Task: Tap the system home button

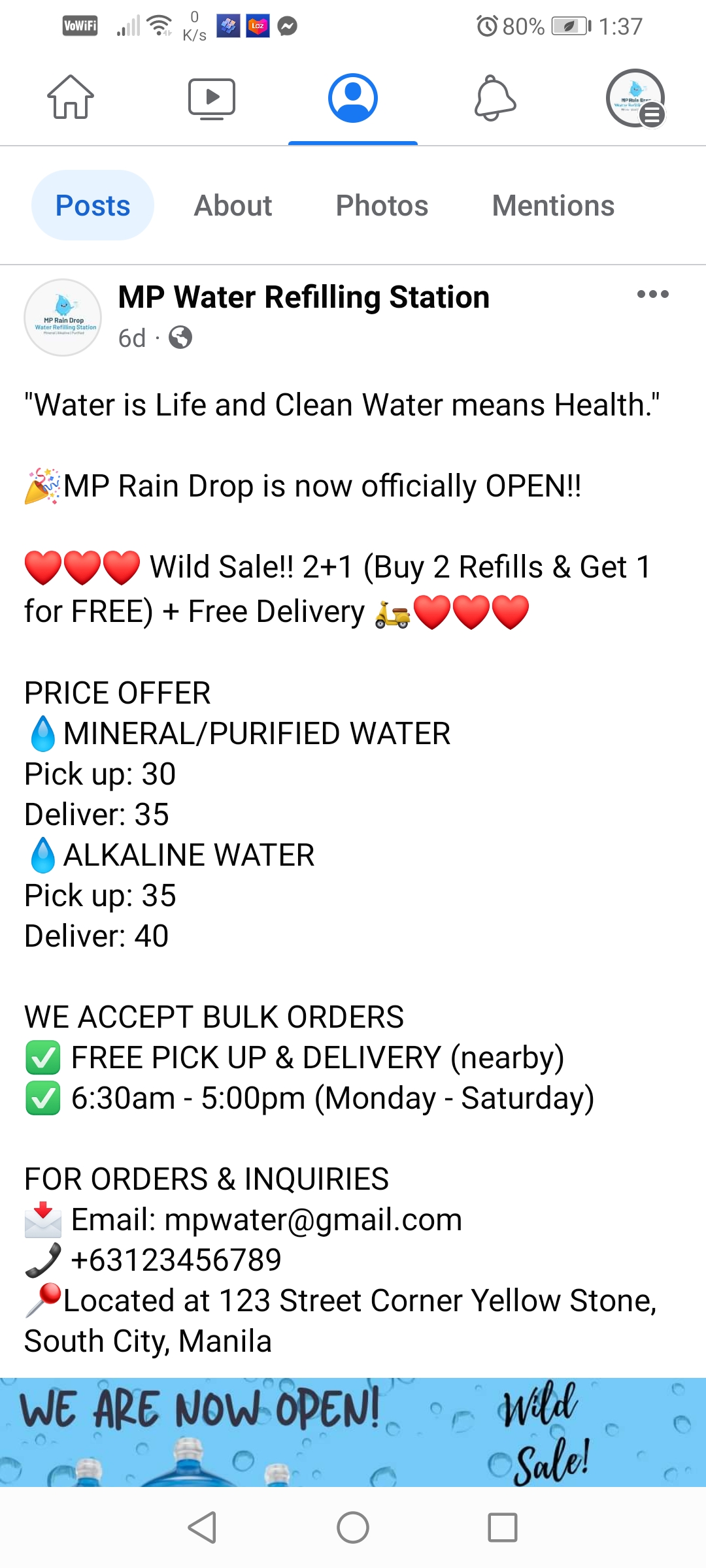Action: pos(353,1527)
